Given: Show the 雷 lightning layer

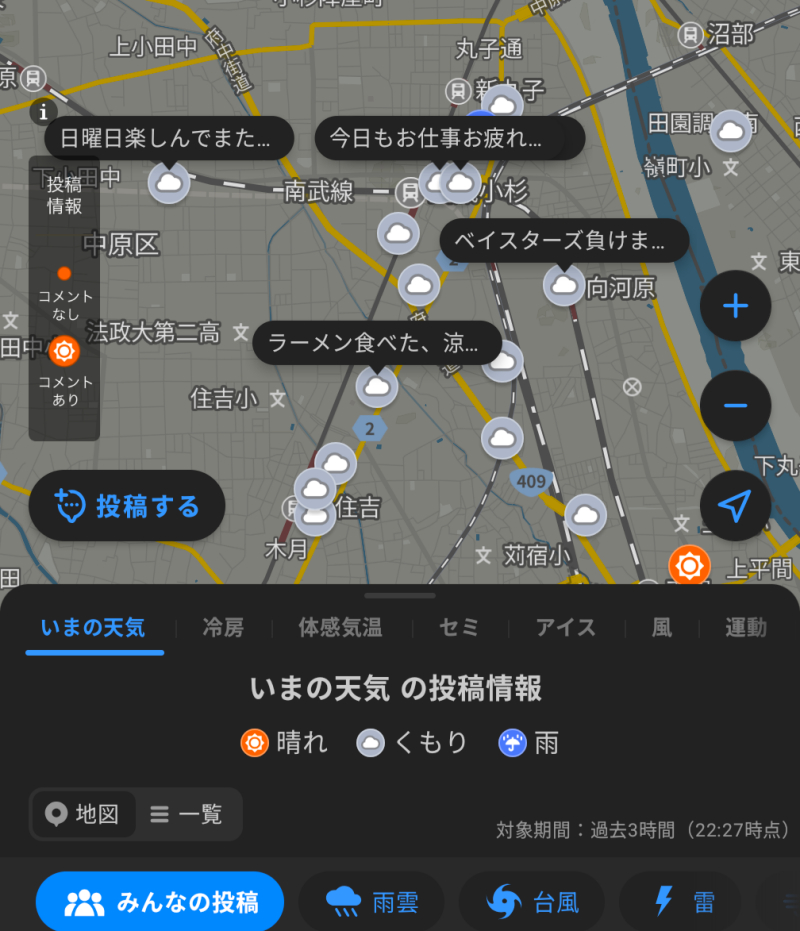Looking at the screenshot, I should (684, 903).
